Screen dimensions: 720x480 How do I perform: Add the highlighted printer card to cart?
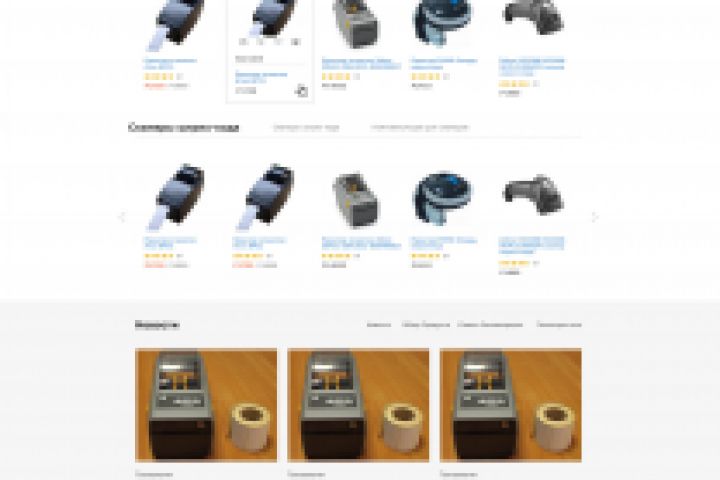(301, 91)
